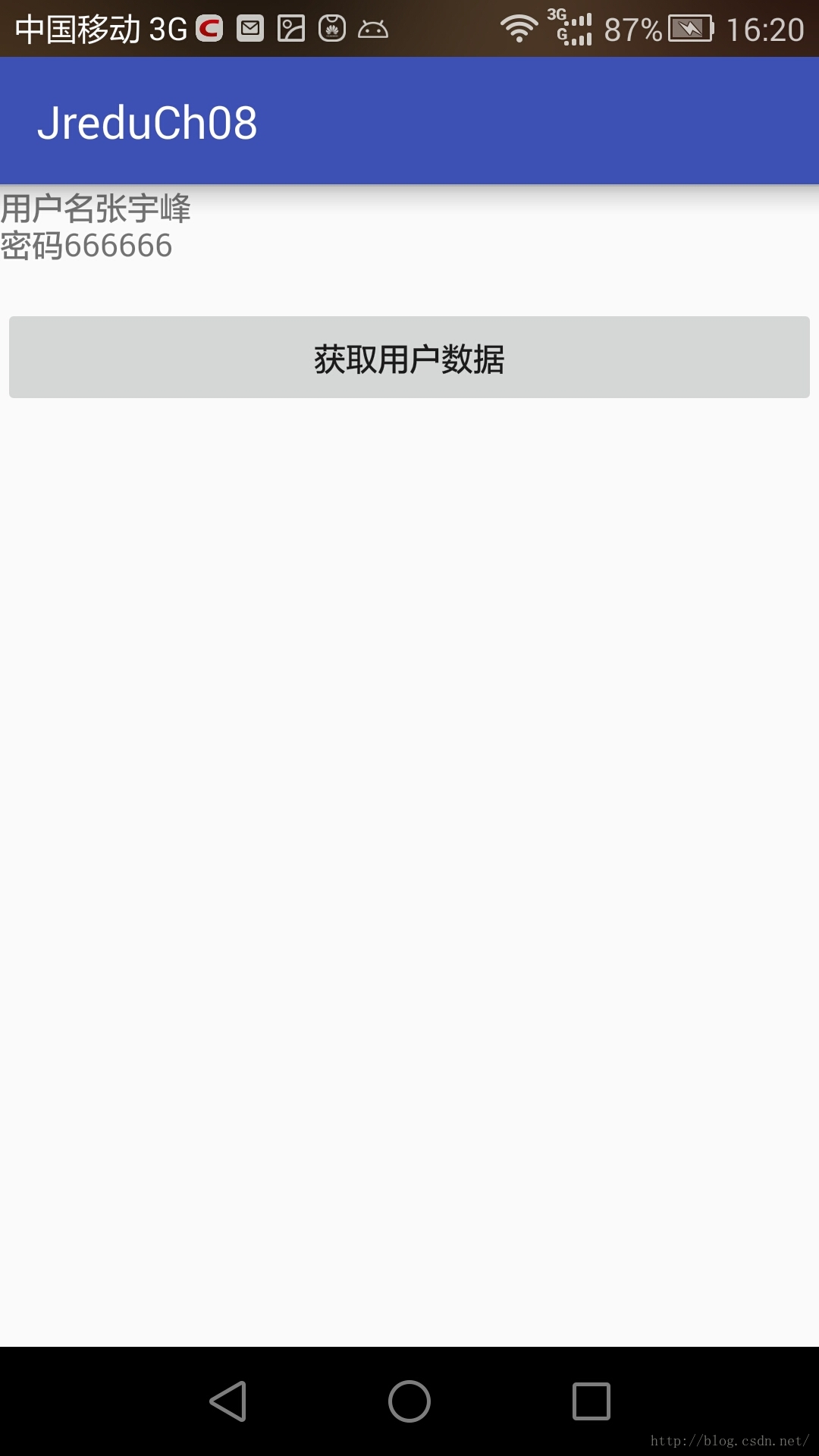Open the recent apps overview
This screenshot has width=819, height=1456.
pos(591,1401)
